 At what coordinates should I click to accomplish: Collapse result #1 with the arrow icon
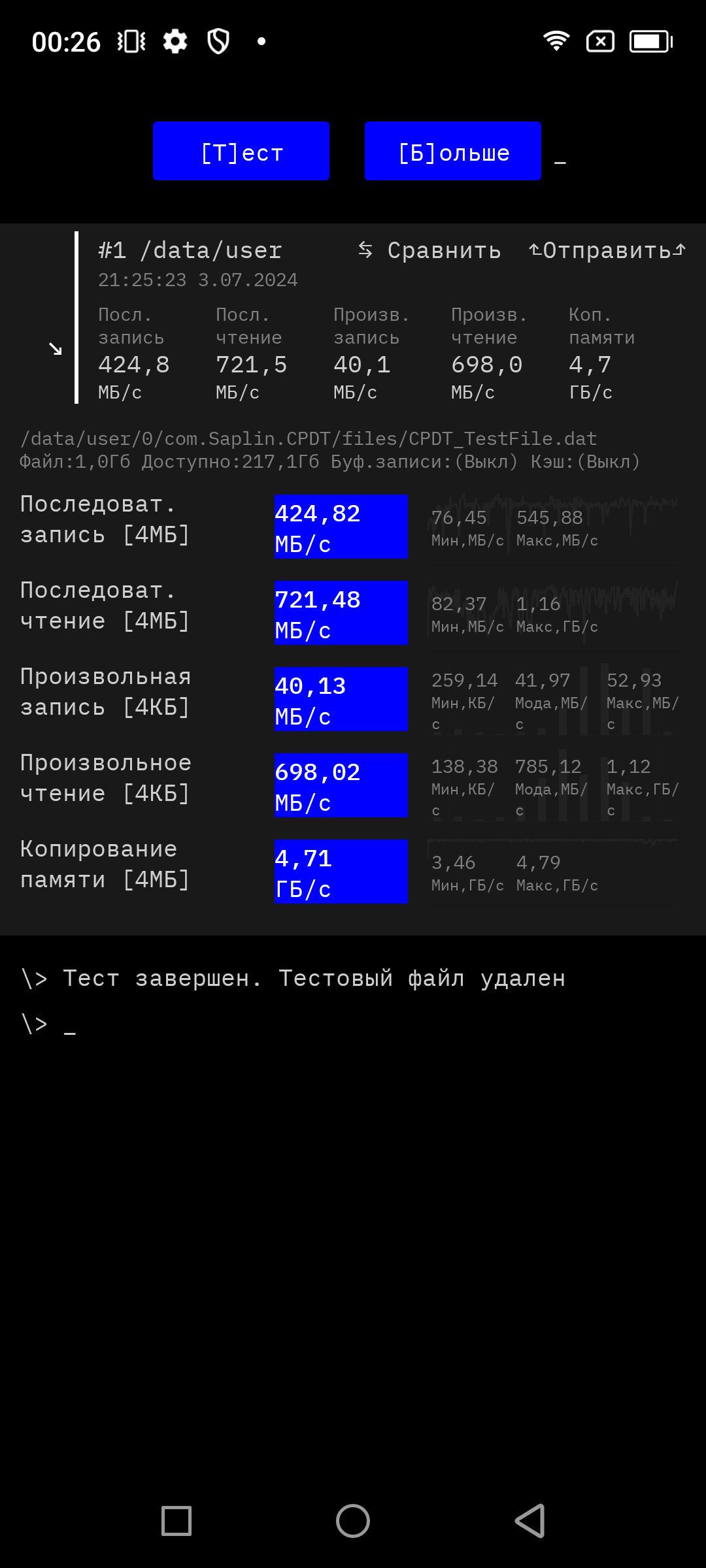56,349
